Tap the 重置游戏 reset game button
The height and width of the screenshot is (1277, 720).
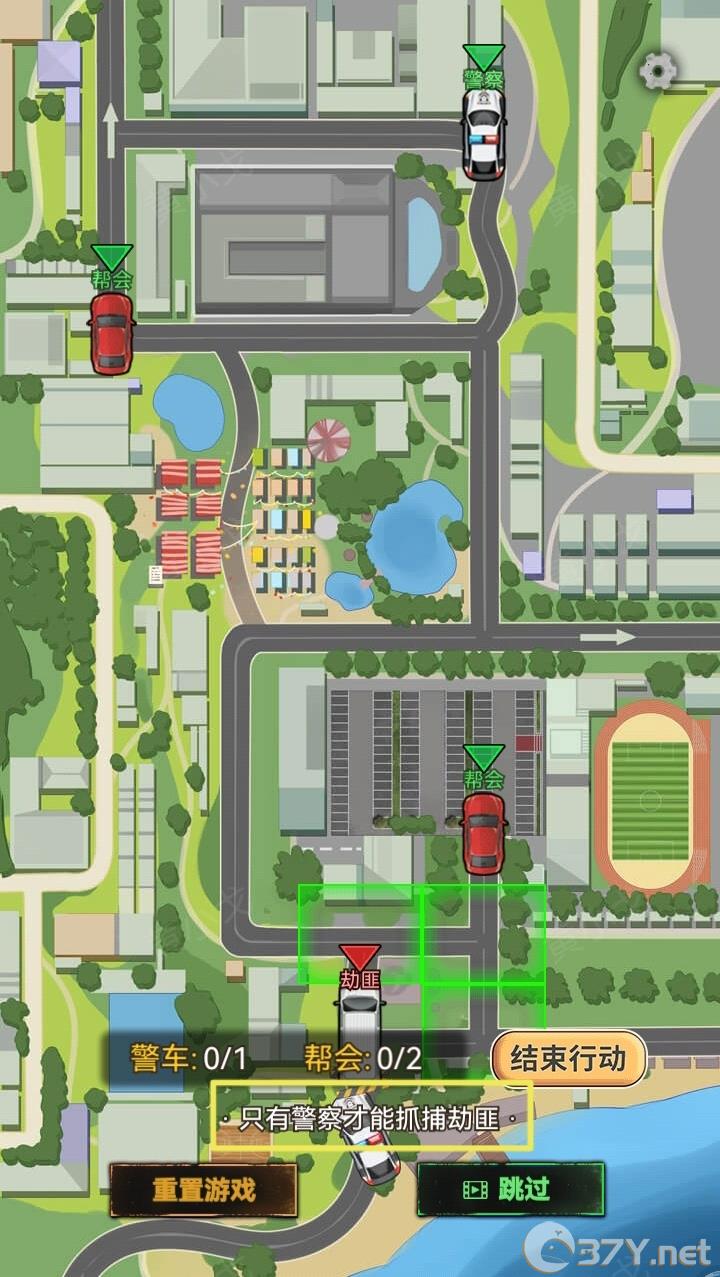click(x=203, y=1189)
